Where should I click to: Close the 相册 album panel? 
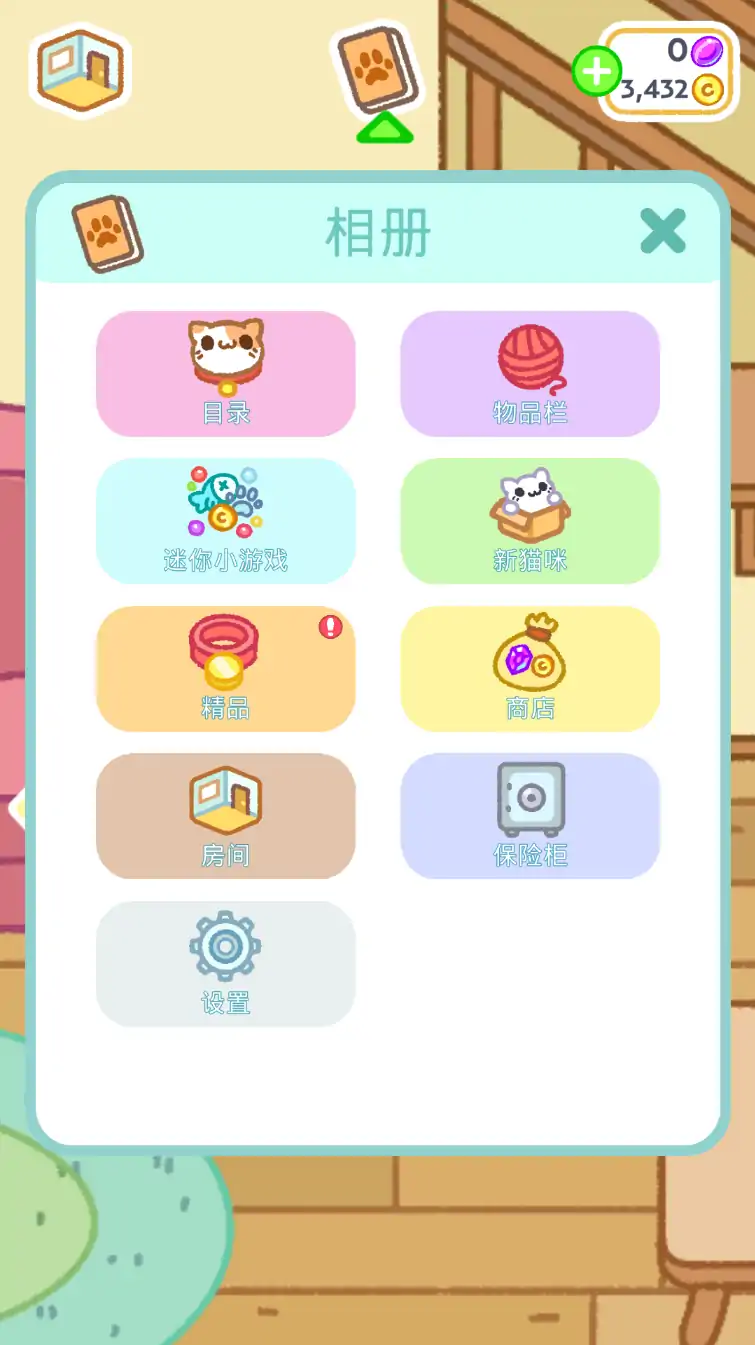tap(663, 231)
